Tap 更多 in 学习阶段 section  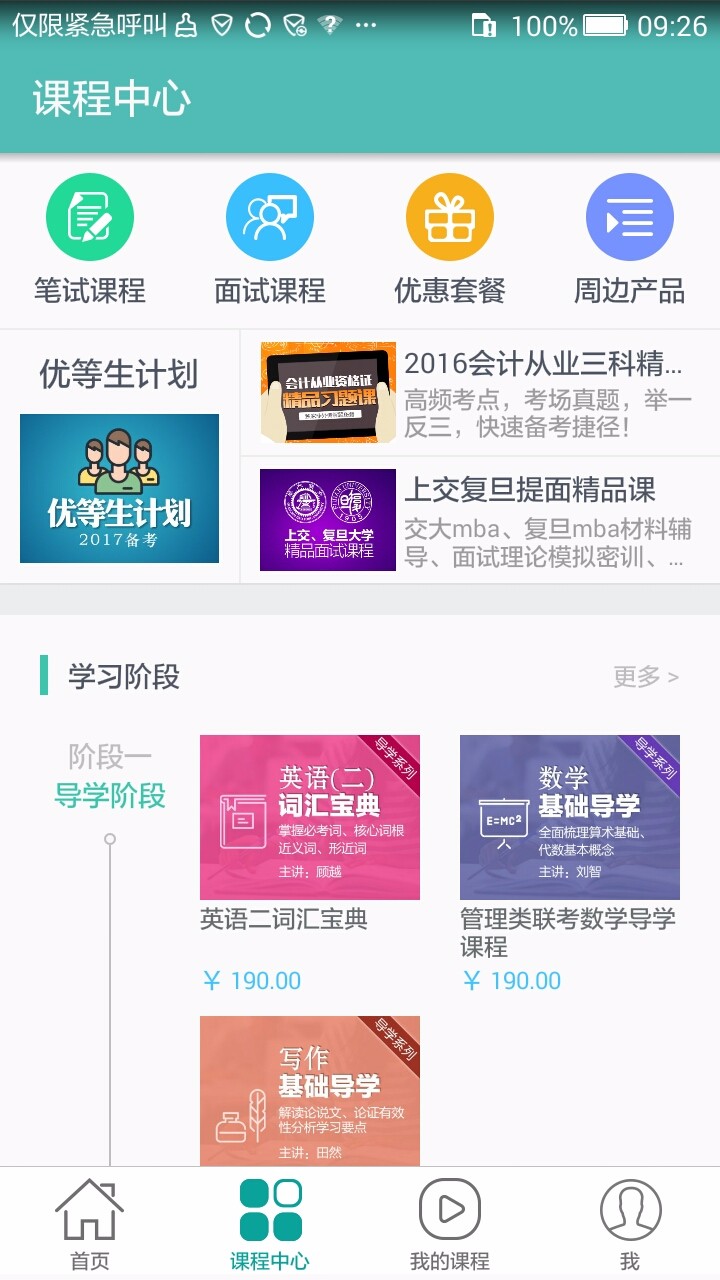coord(645,677)
